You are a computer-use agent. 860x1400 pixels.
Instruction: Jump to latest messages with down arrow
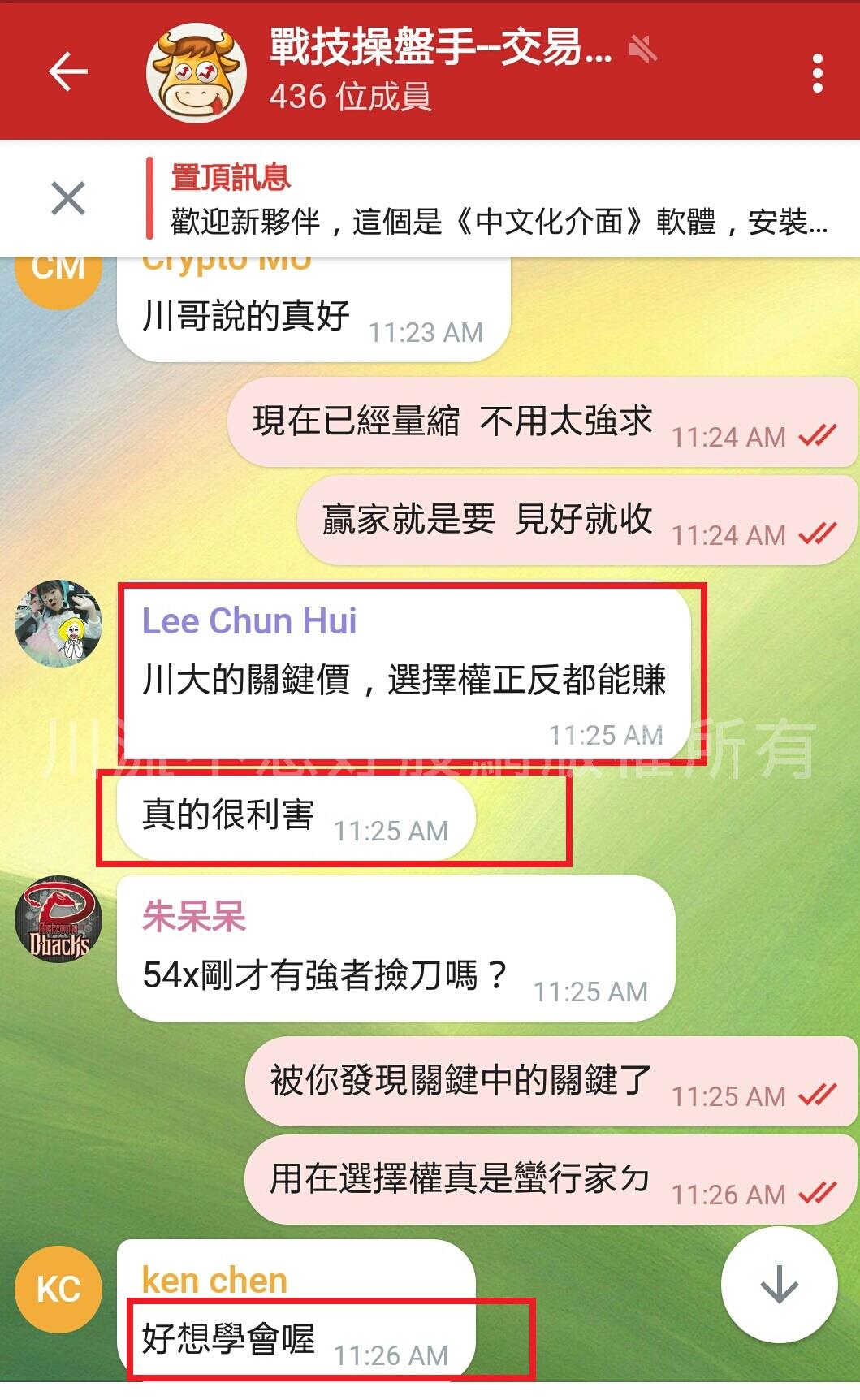pyautogui.click(x=779, y=1285)
